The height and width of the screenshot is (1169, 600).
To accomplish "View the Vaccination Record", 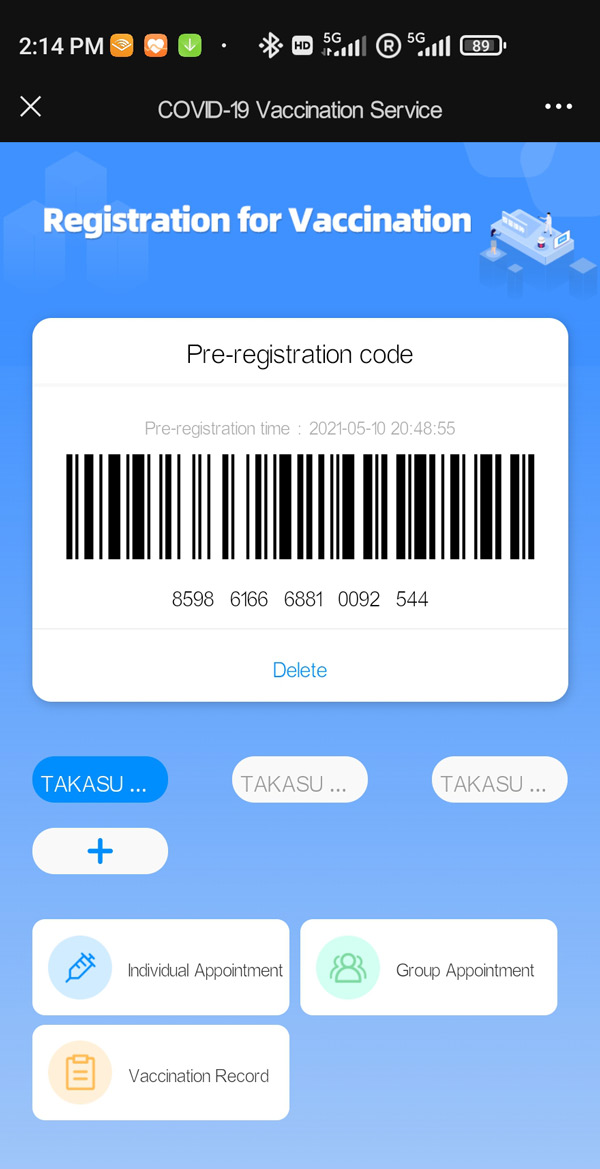I will [161, 1072].
